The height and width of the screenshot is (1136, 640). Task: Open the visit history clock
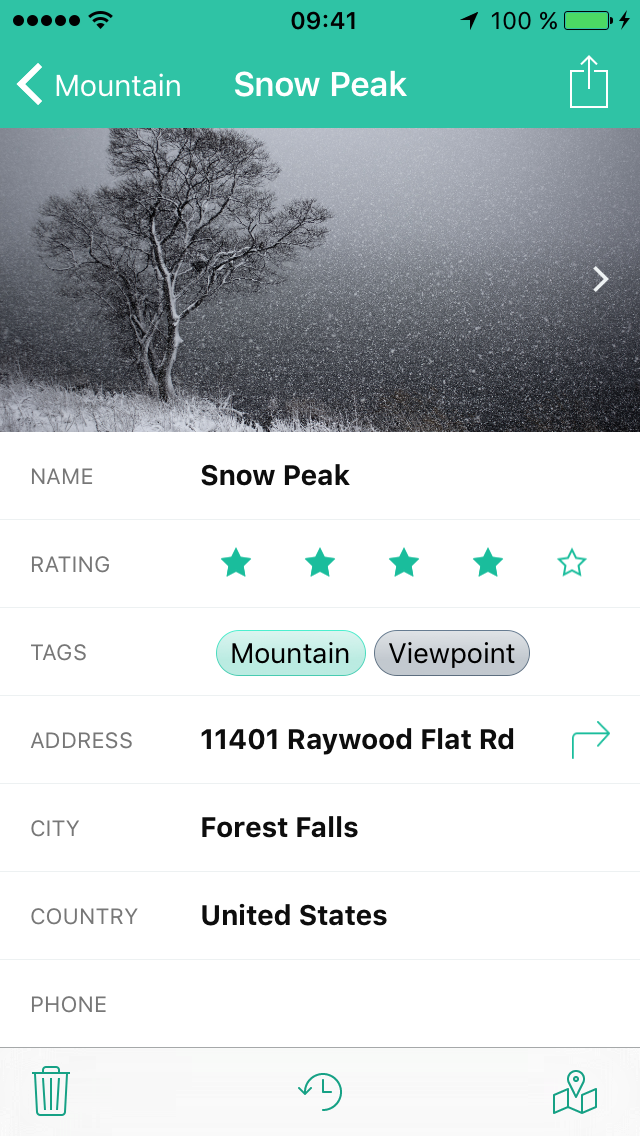pyautogui.click(x=320, y=1091)
